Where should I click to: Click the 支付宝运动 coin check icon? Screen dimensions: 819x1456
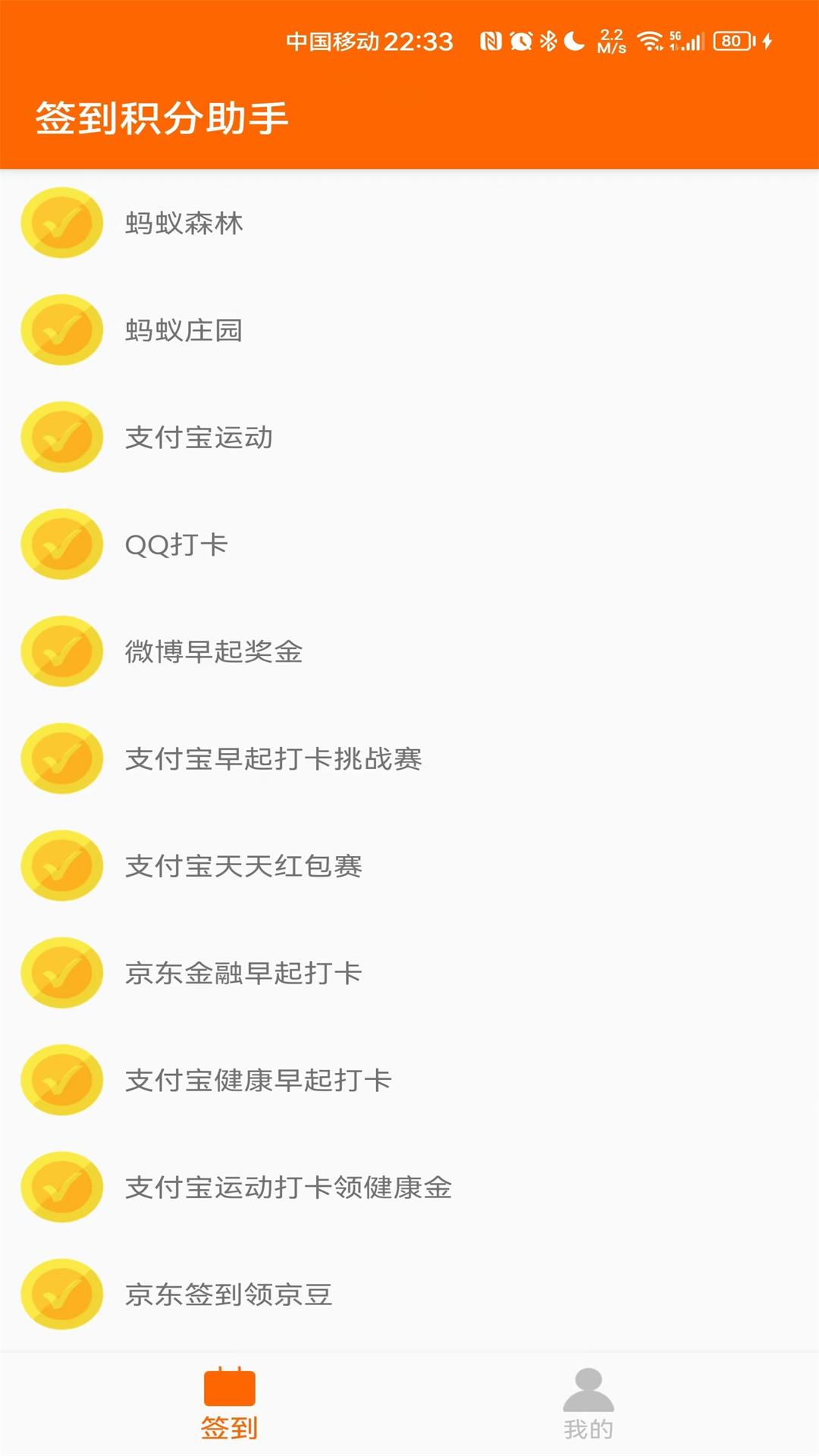click(x=61, y=438)
